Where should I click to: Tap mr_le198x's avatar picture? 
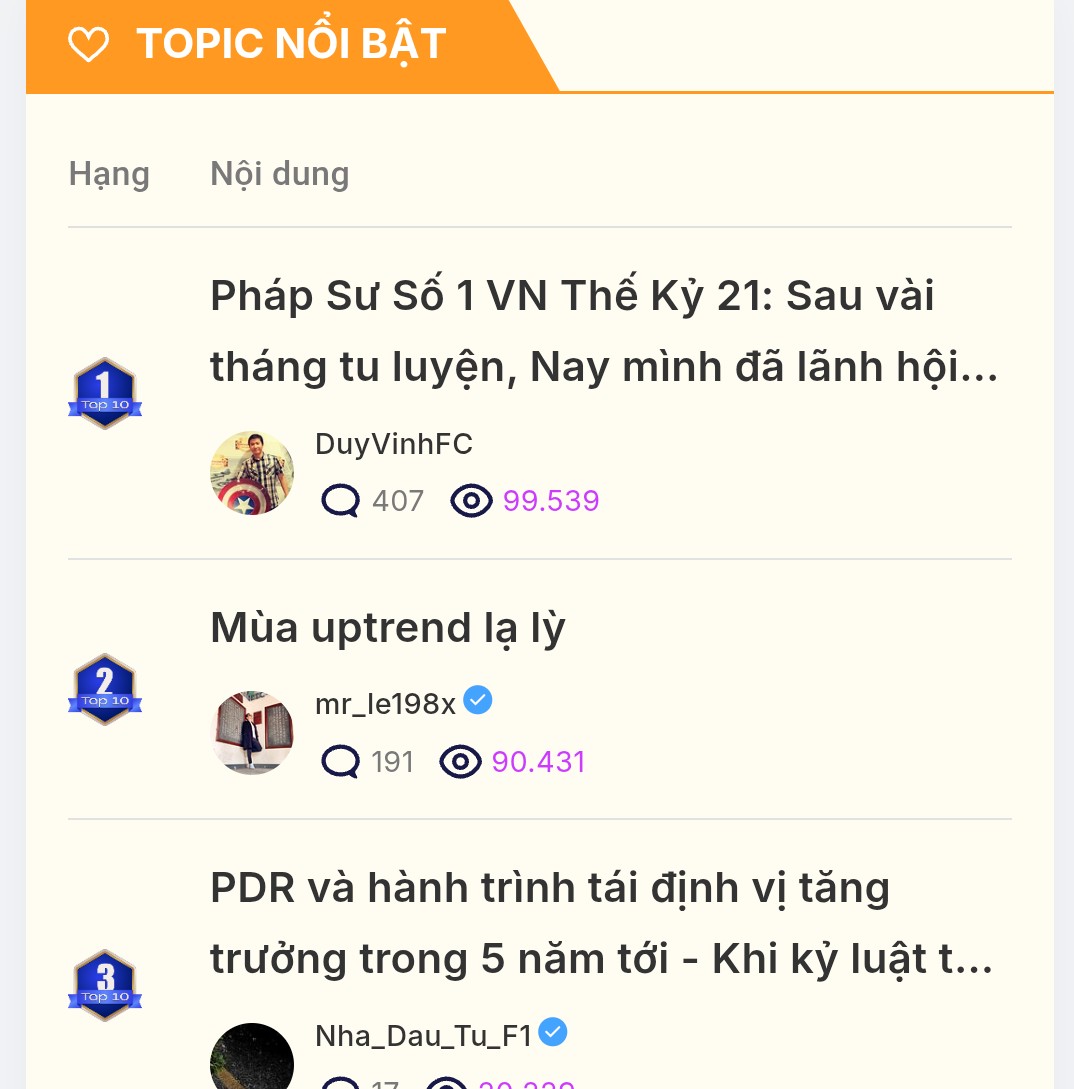click(252, 733)
